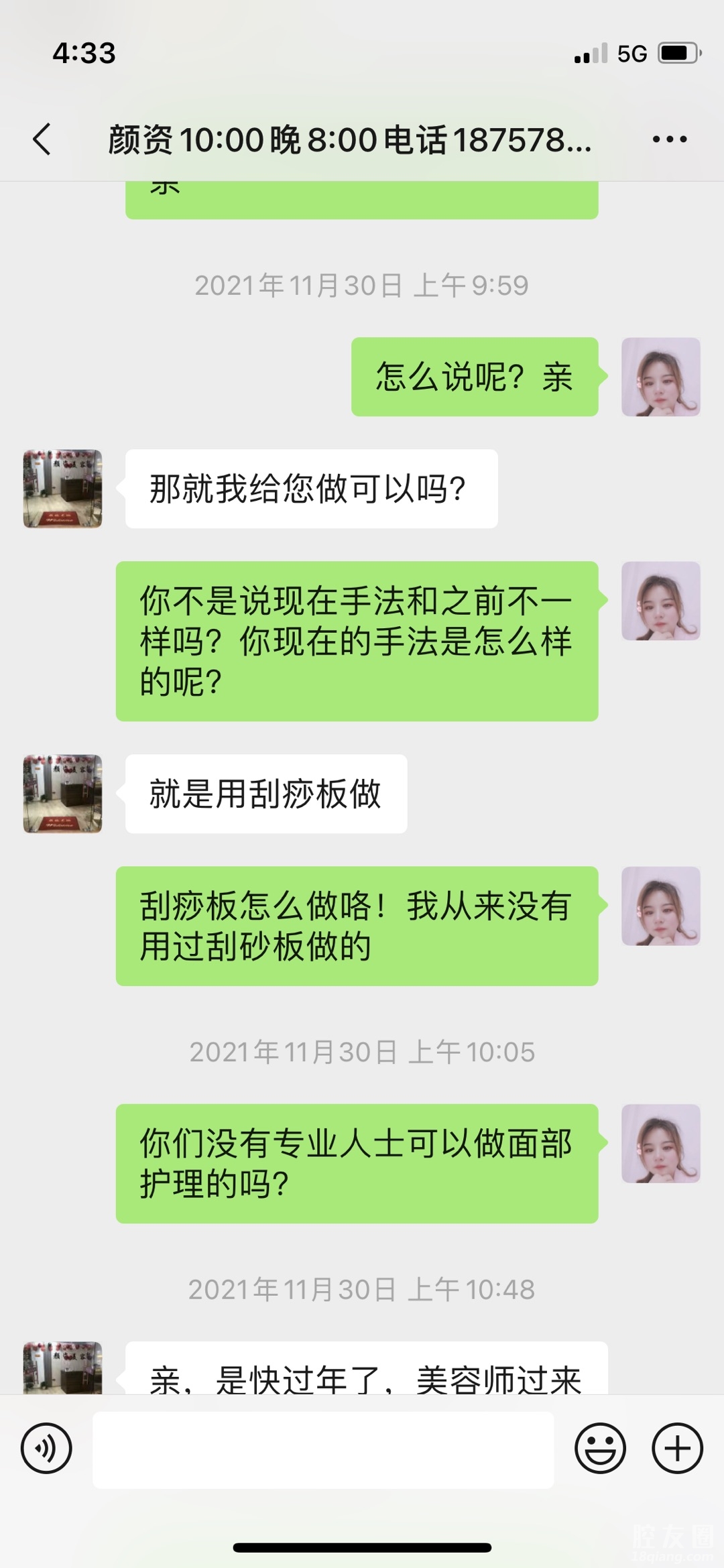Go back to the chat list
The image size is (724, 1568).
click(42, 139)
